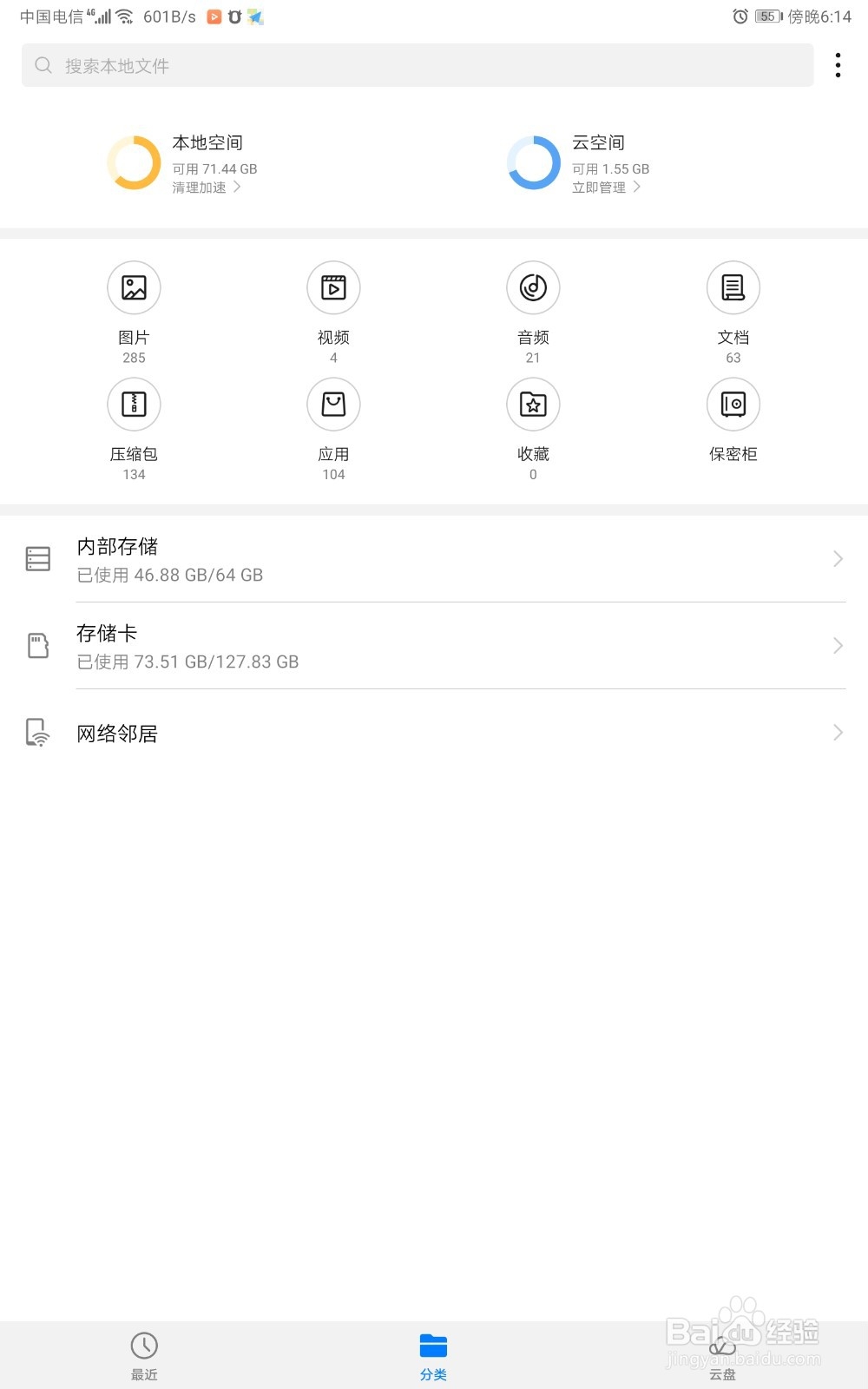This screenshot has height=1389, width=868.
Task: Open the 视频 (Videos) category icon
Action: 333,287
